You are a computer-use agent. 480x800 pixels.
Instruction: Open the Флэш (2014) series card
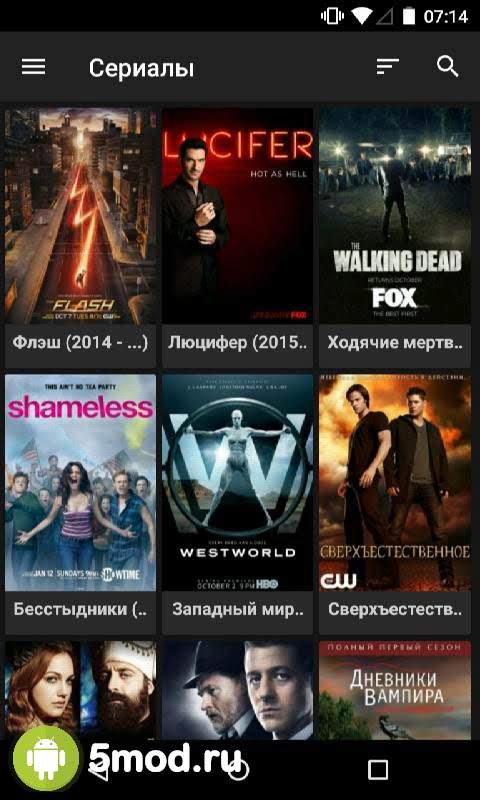(x=81, y=237)
